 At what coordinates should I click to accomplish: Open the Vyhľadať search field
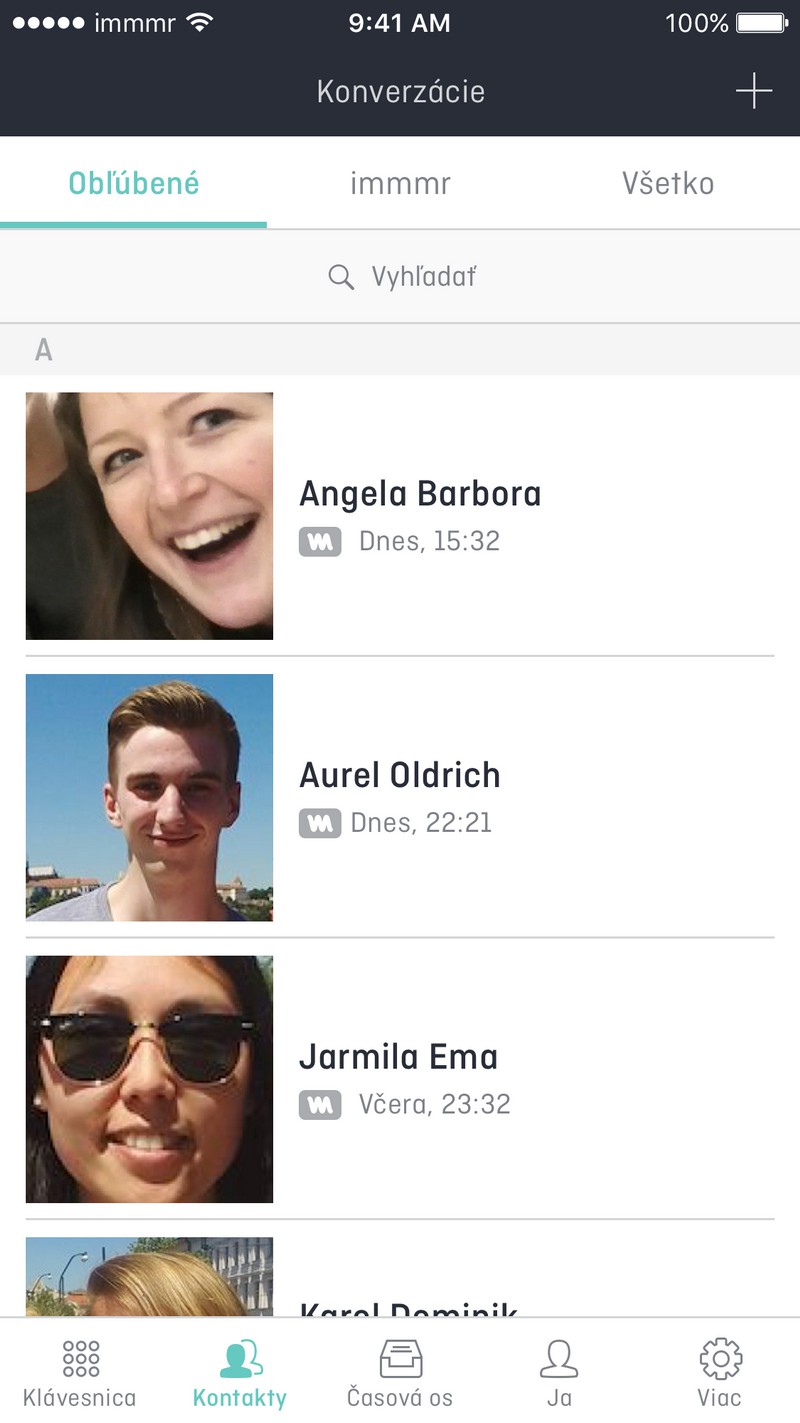pyautogui.click(x=400, y=277)
